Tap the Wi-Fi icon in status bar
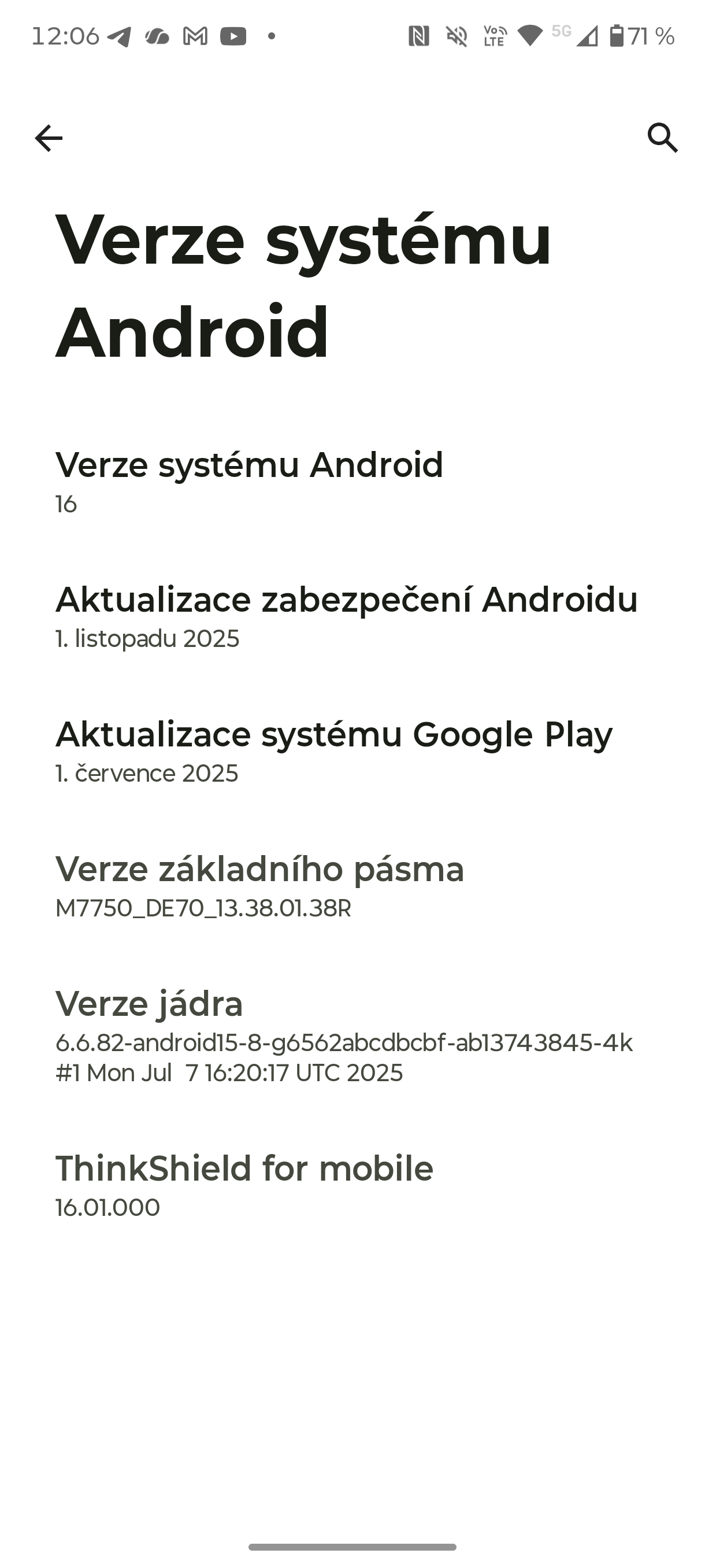 pyautogui.click(x=532, y=36)
